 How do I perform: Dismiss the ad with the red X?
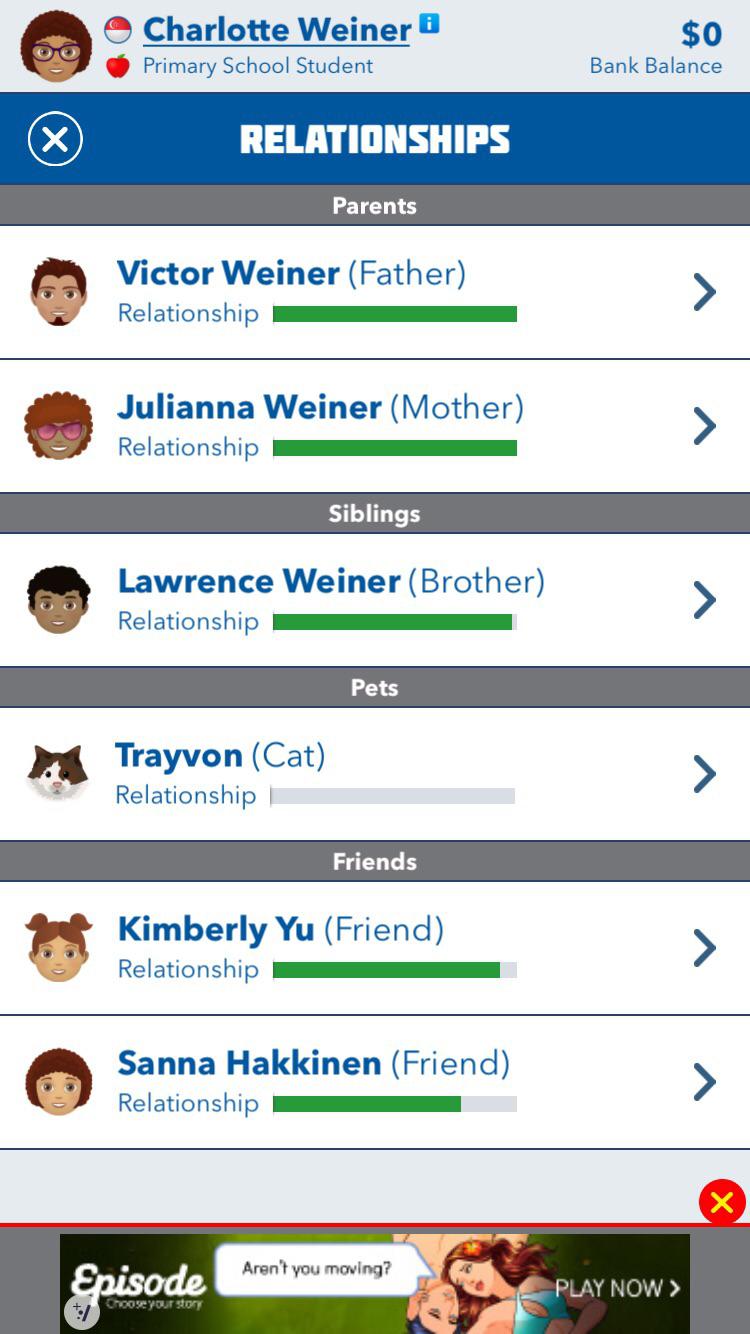pyautogui.click(x=722, y=1203)
